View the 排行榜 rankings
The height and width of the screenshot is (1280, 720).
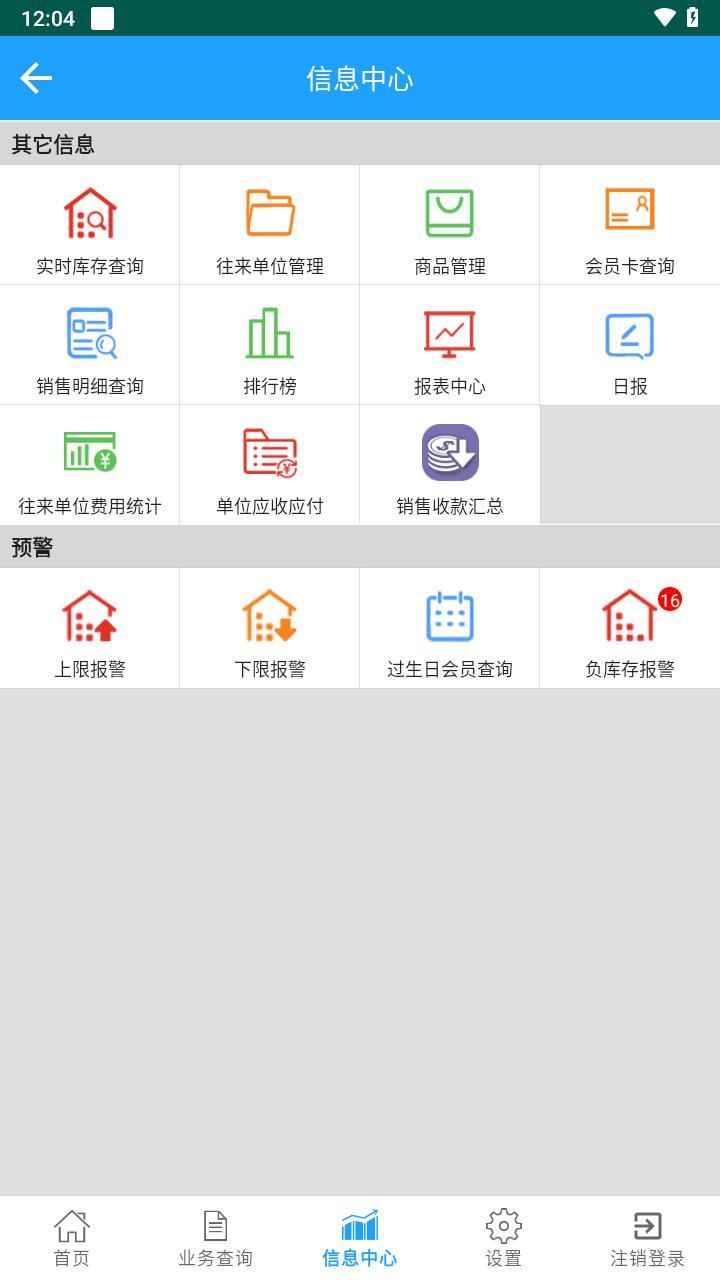[x=270, y=346]
